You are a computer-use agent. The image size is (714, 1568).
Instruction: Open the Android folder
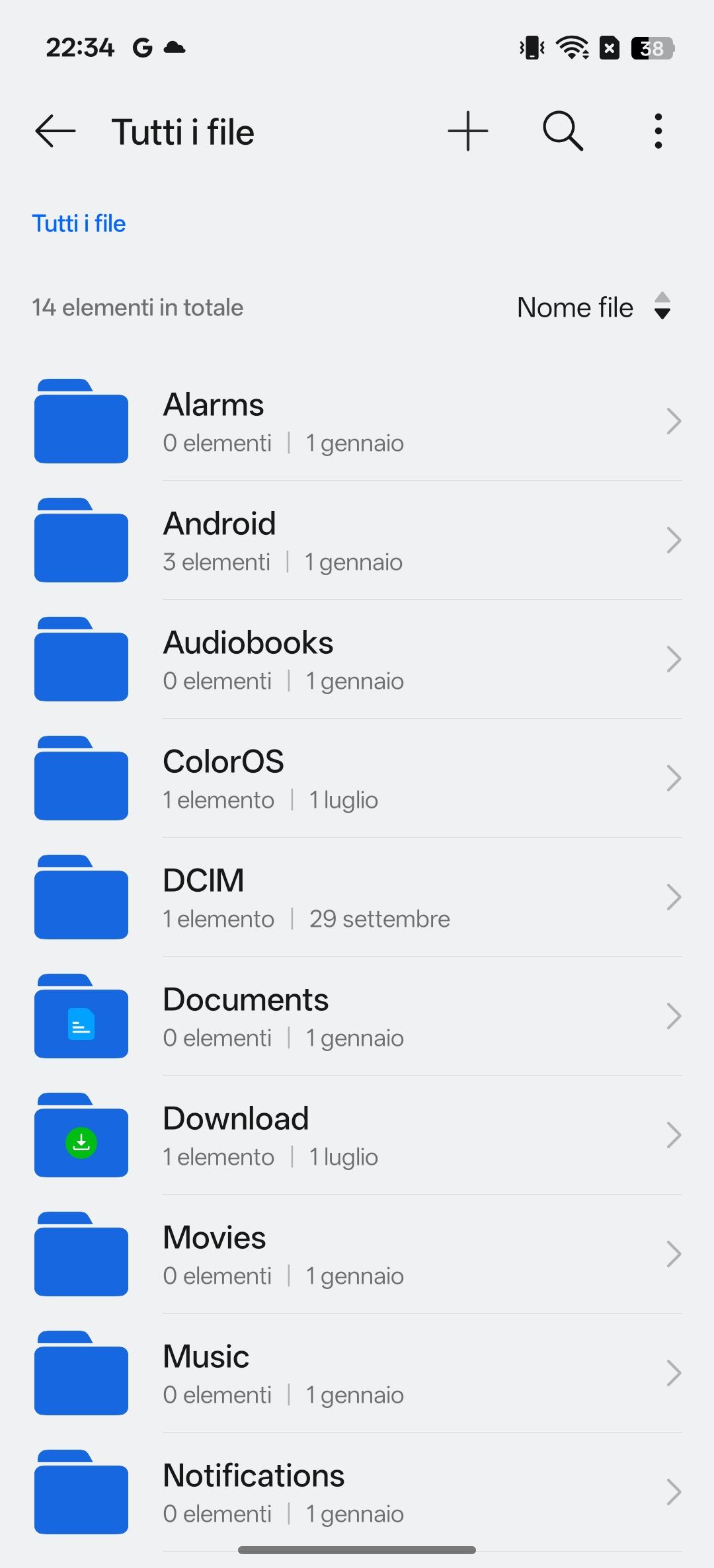click(357, 541)
